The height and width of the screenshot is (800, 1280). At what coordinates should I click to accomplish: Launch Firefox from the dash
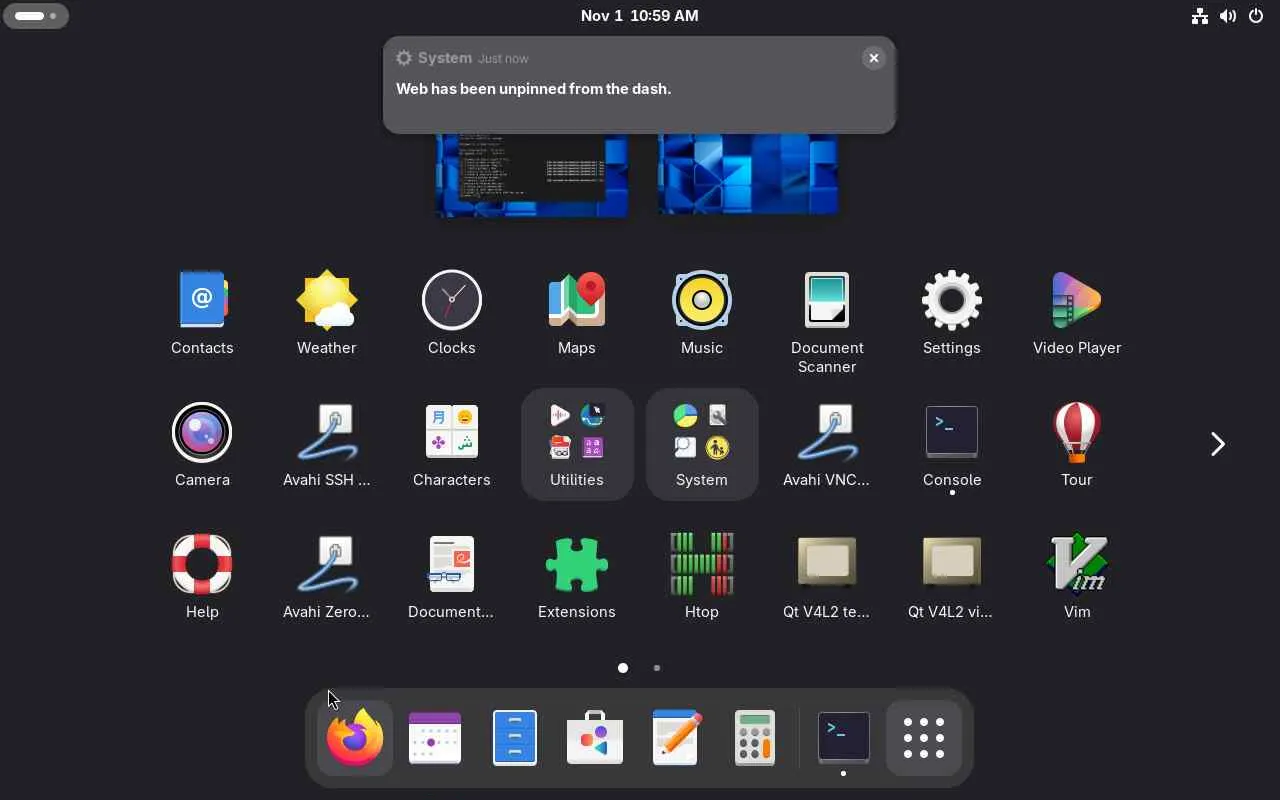[355, 738]
